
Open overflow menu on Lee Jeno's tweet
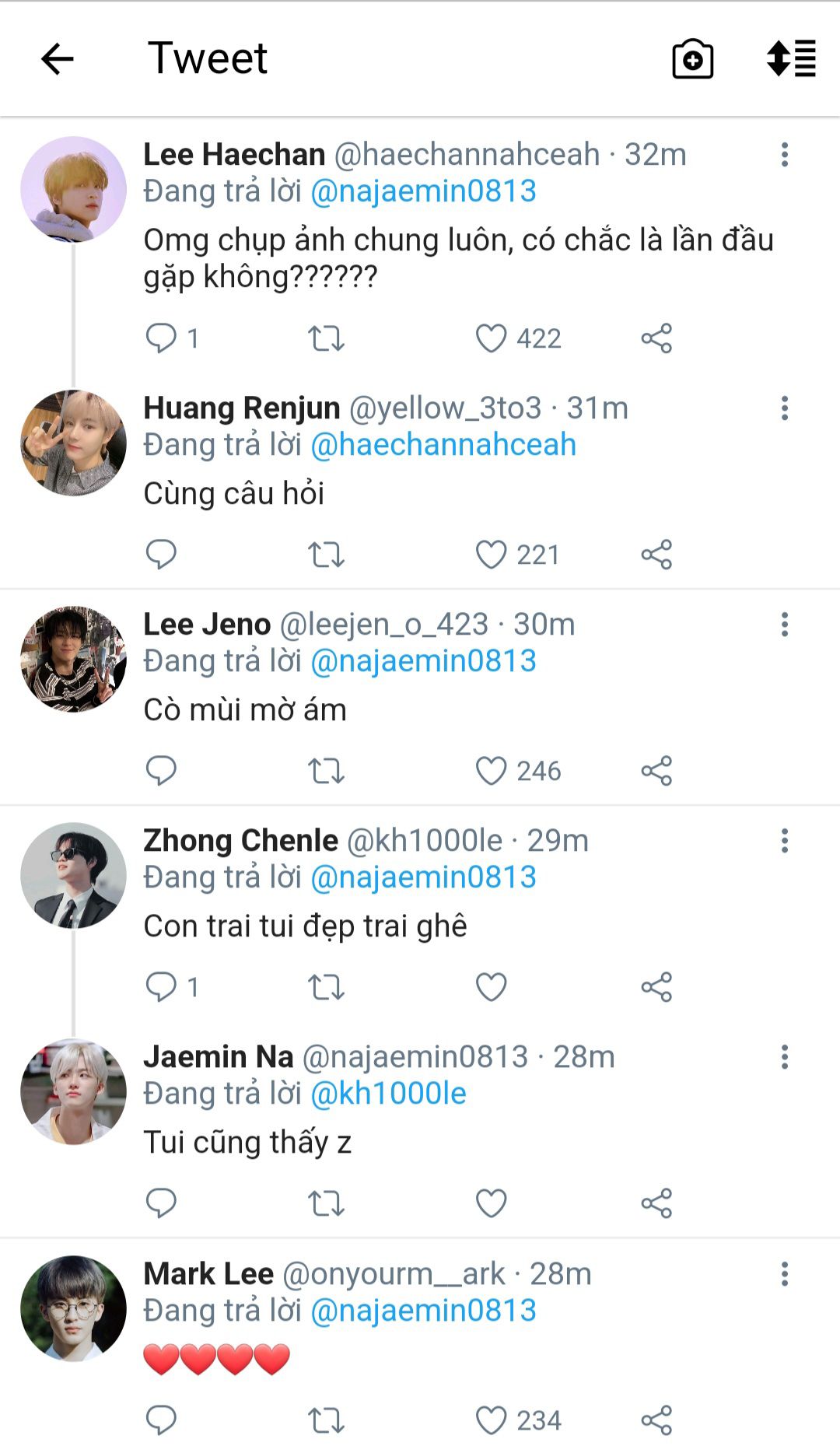[x=784, y=625]
